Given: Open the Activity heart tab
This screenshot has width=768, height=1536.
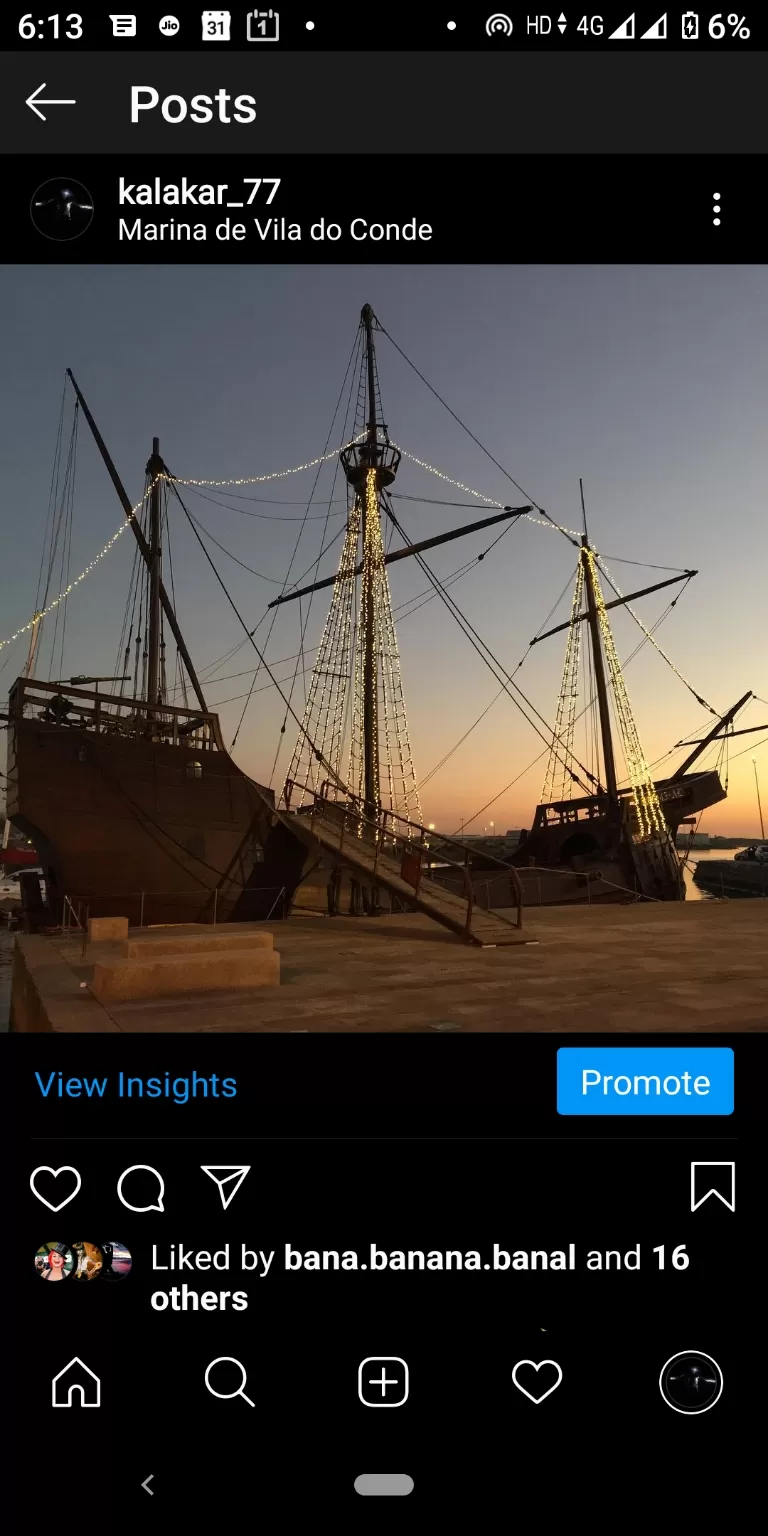Looking at the screenshot, I should (x=537, y=1383).
